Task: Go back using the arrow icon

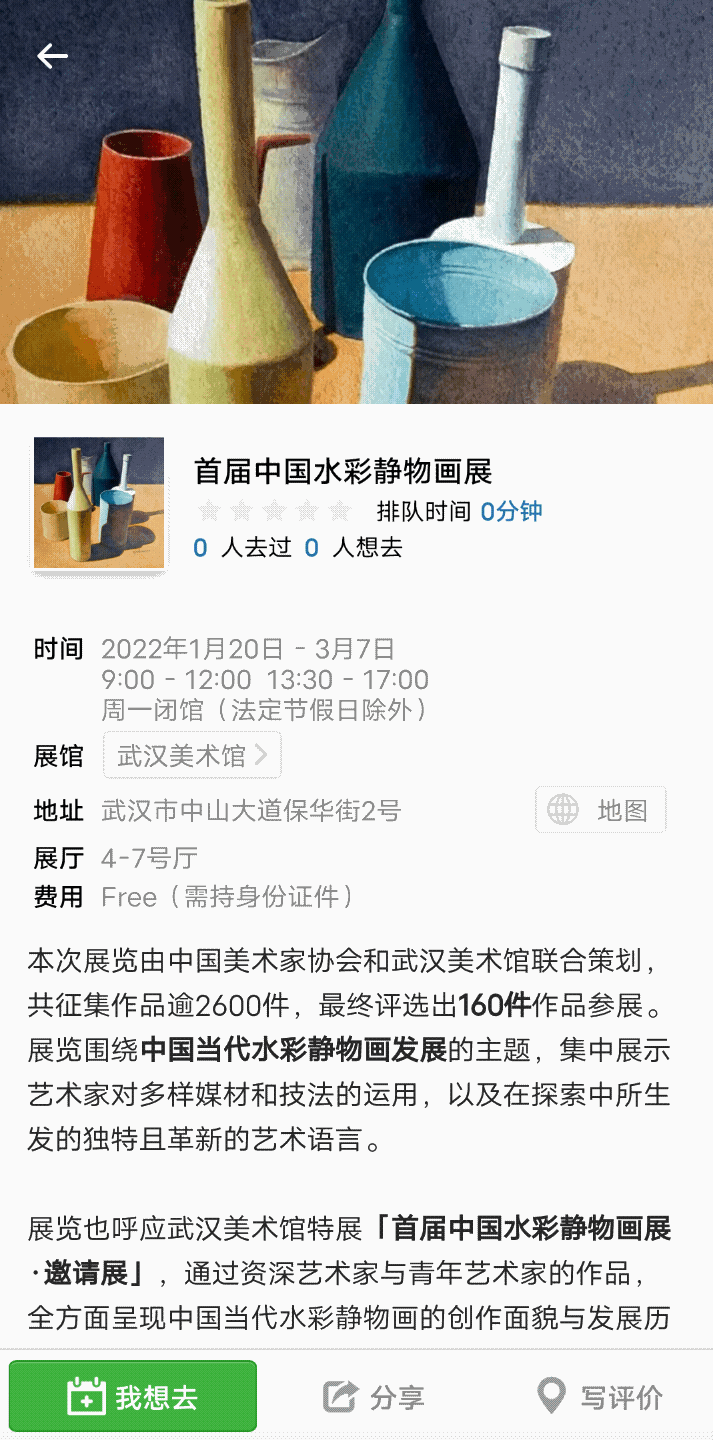Action: (52, 57)
